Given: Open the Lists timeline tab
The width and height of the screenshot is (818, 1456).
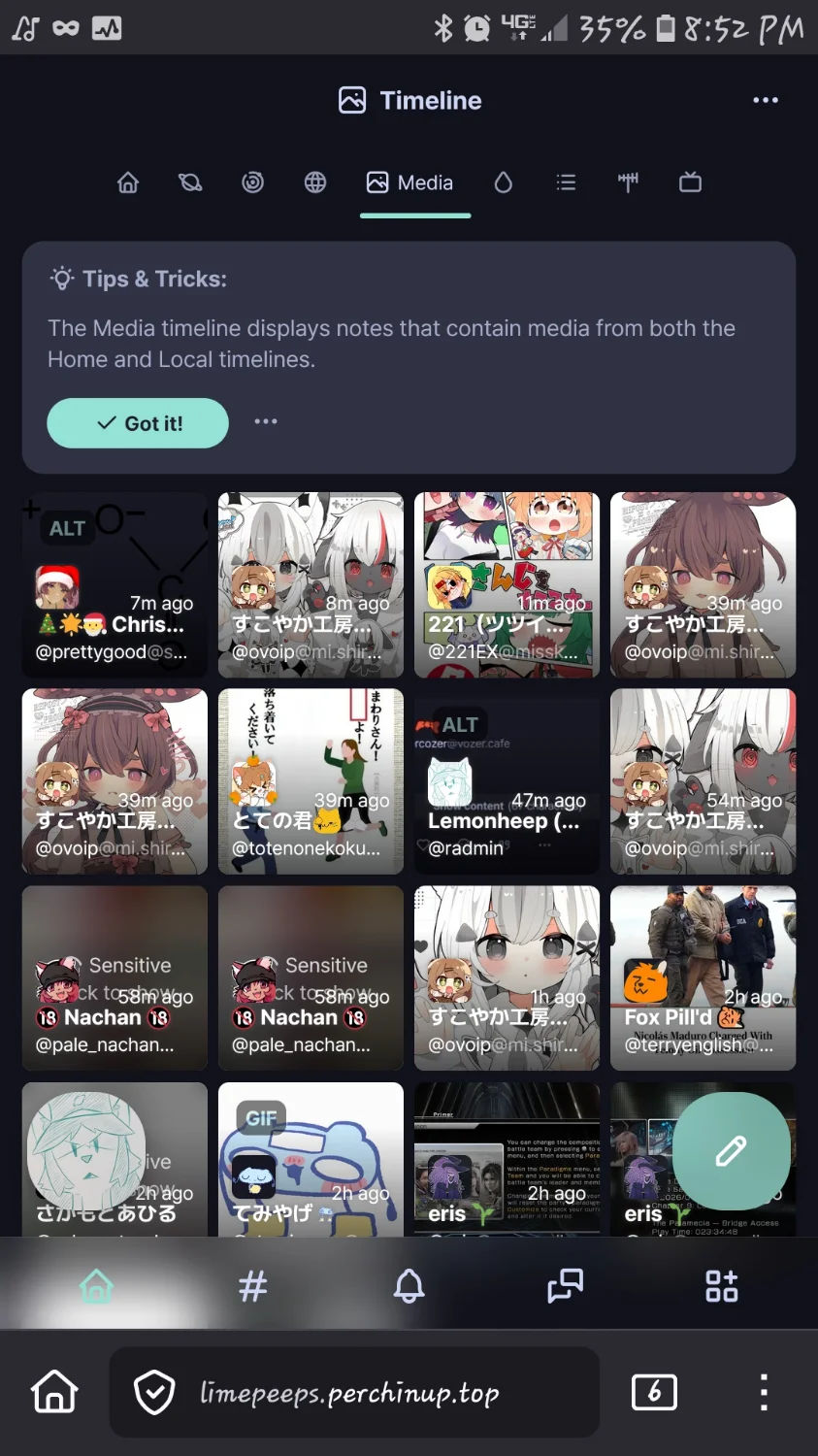Looking at the screenshot, I should (566, 182).
